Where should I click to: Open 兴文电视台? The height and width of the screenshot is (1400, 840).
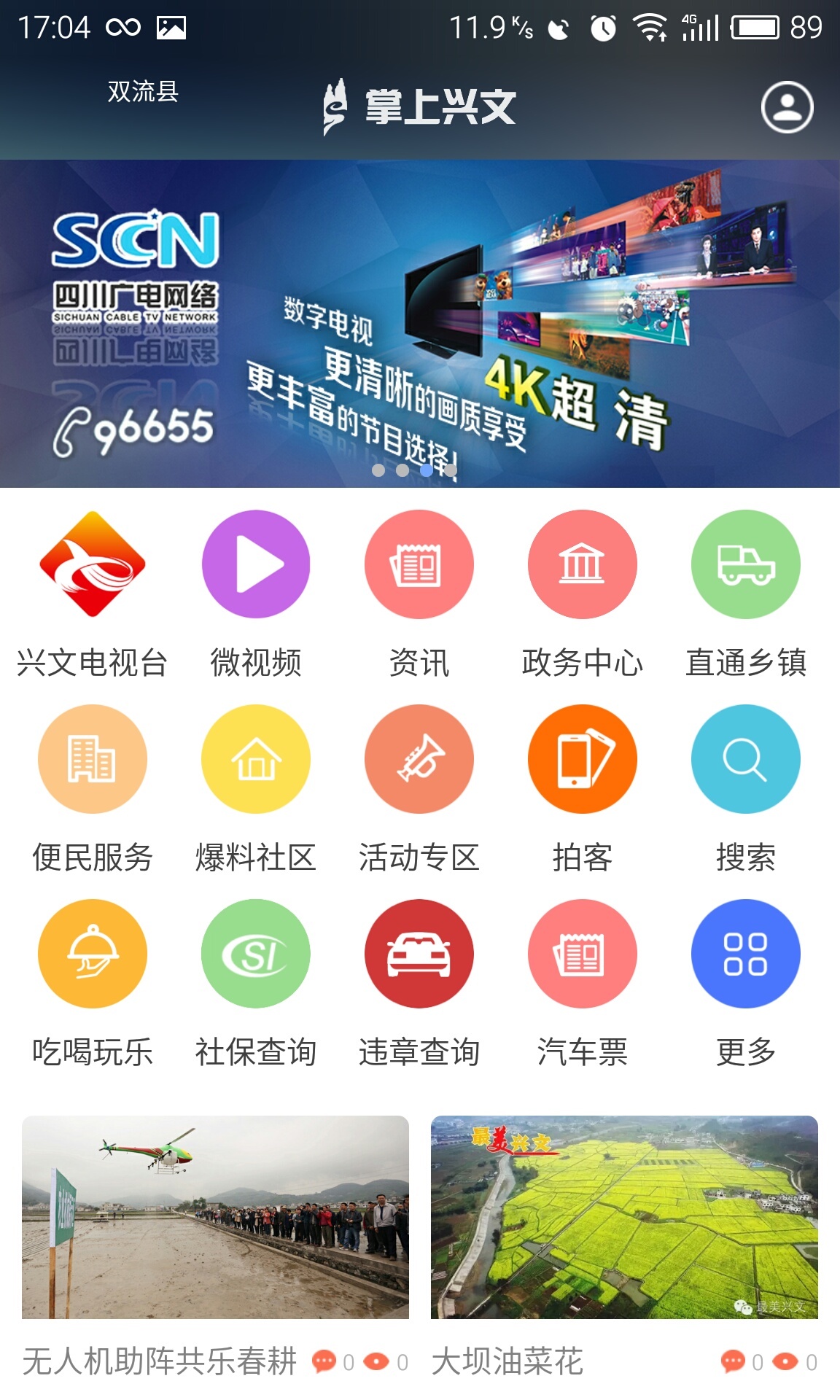(x=93, y=564)
